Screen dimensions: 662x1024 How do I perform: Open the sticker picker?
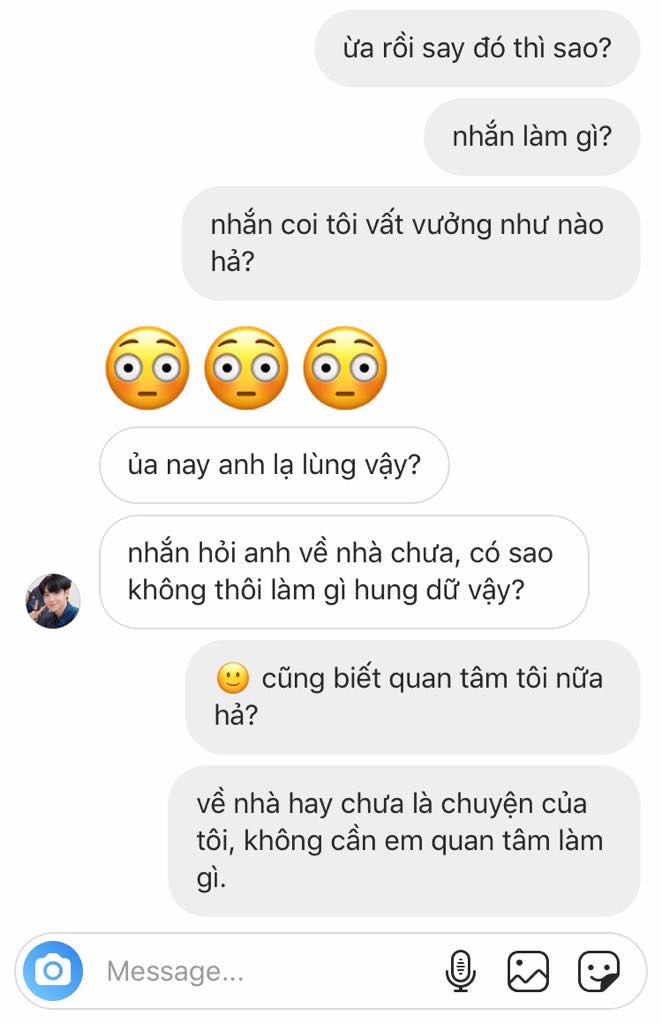pos(598,970)
